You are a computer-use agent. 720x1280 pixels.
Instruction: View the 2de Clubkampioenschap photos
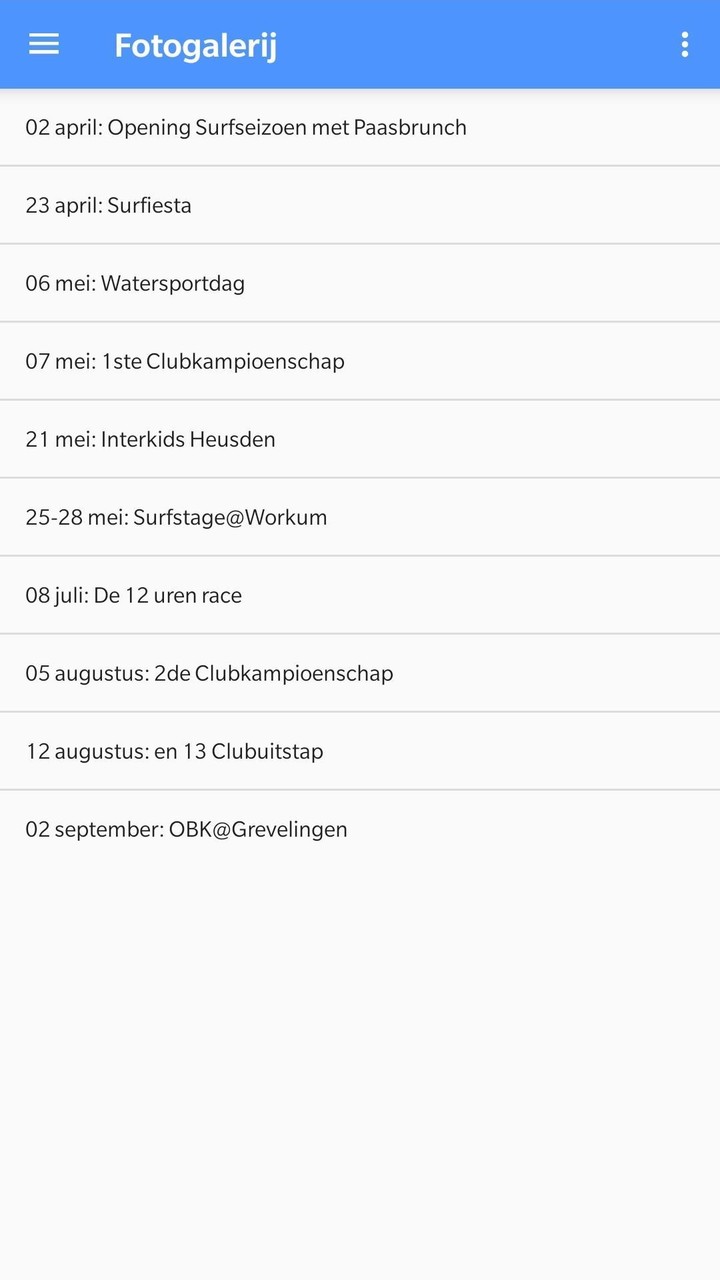(209, 673)
